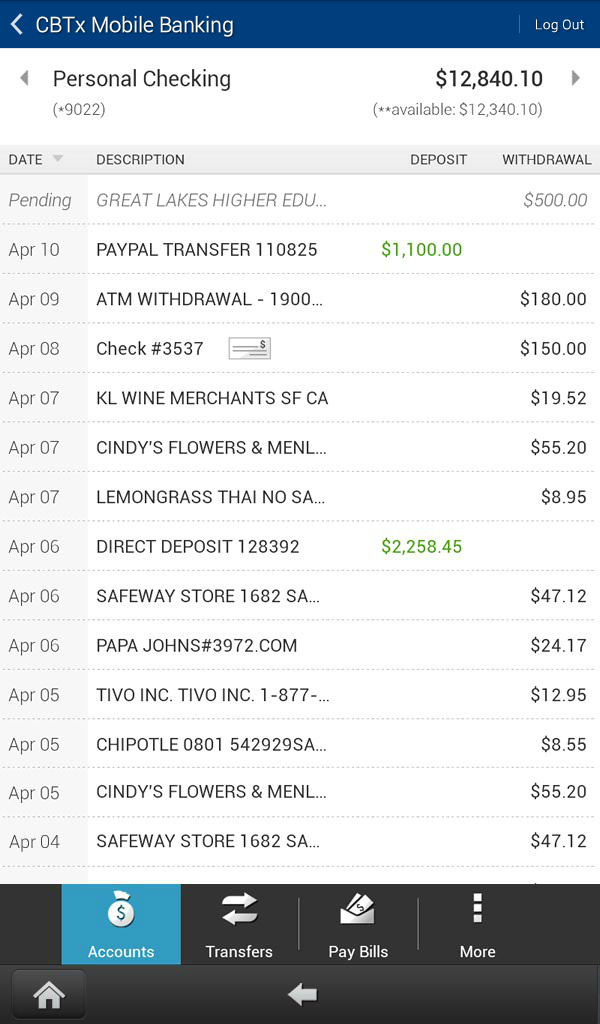Select the Accounts tab
This screenshot has height=1024, width=600.
(x=121, y=924)
